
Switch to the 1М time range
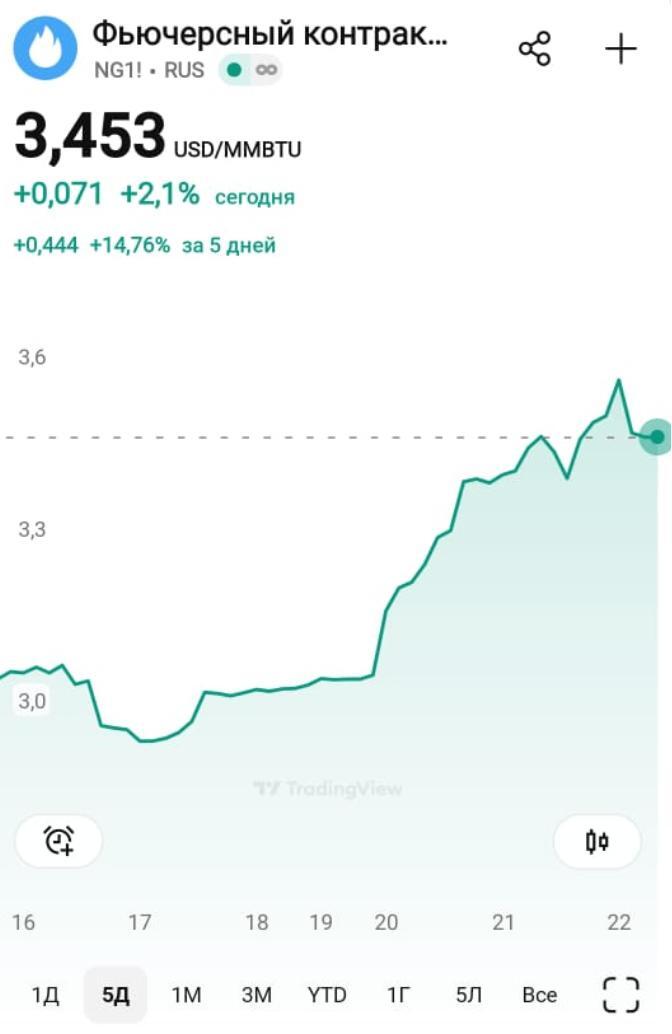(x=186, y=995)
